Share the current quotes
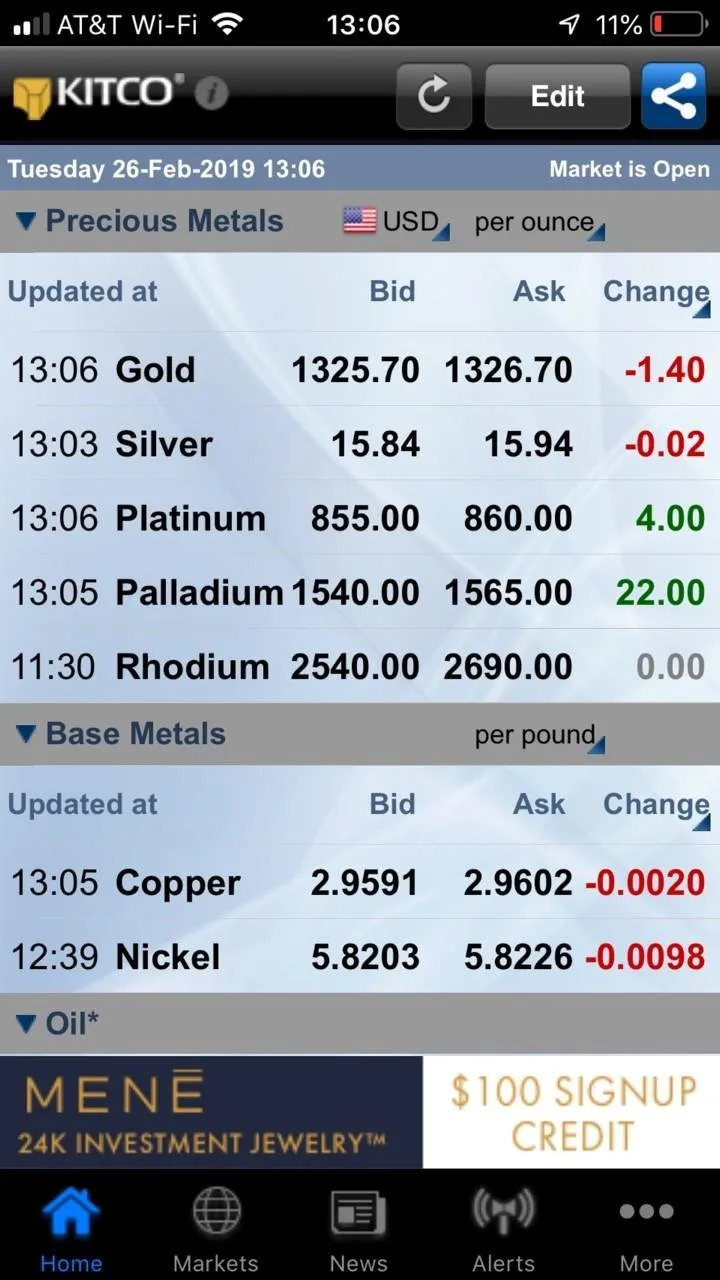 pos(673,96)
